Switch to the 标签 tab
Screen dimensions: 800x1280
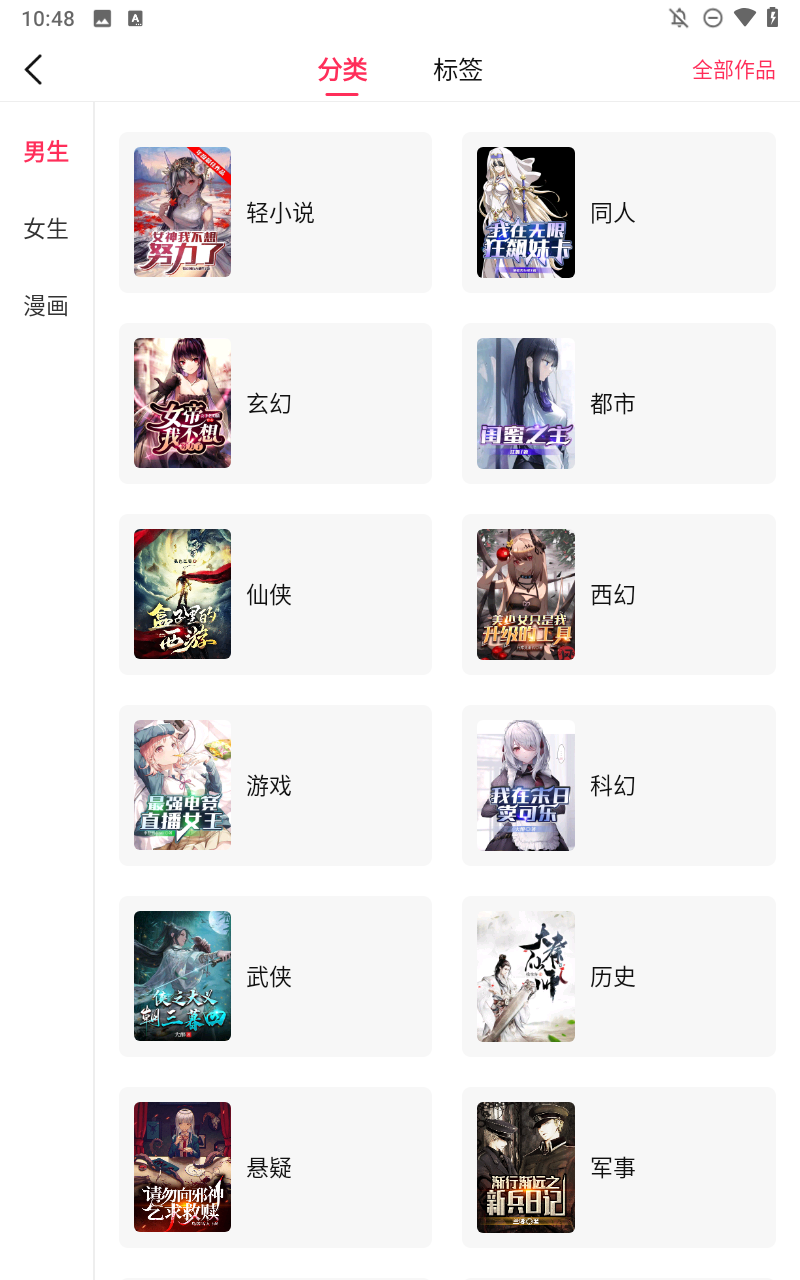click(x=457, y=70)
